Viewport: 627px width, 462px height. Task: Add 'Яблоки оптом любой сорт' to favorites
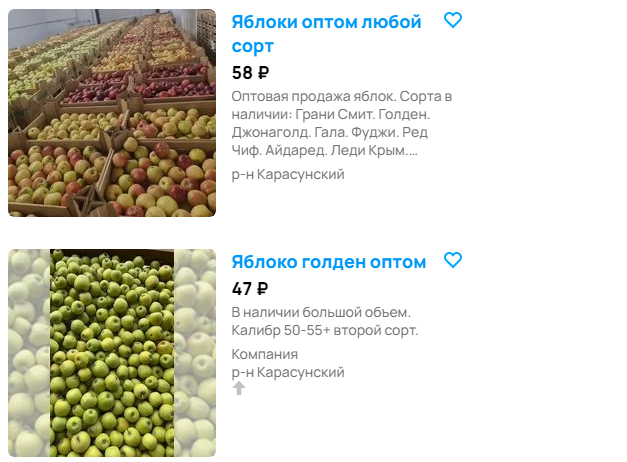tap(453, 20)
